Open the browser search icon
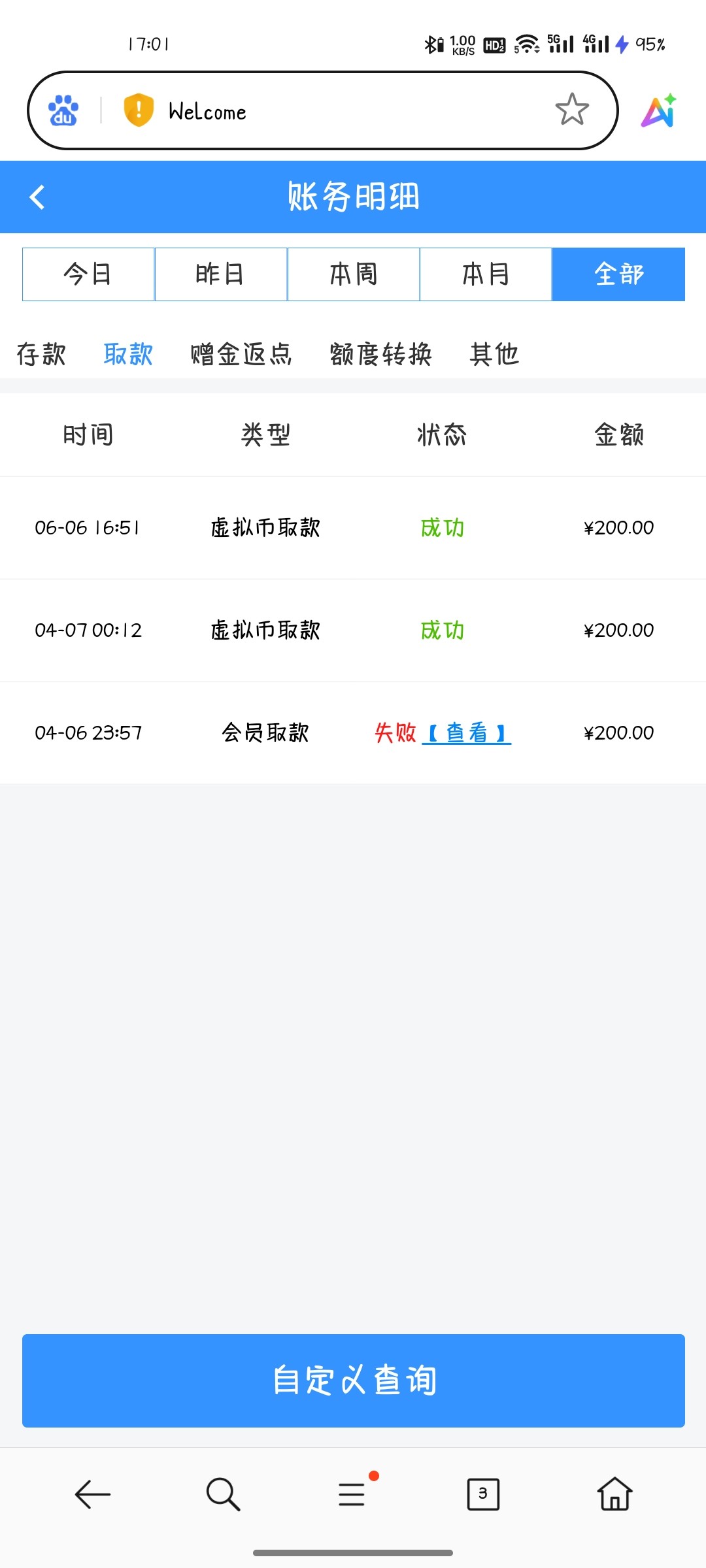Viewport: 706px width, 1568px height. click(x=223, y=1494)
